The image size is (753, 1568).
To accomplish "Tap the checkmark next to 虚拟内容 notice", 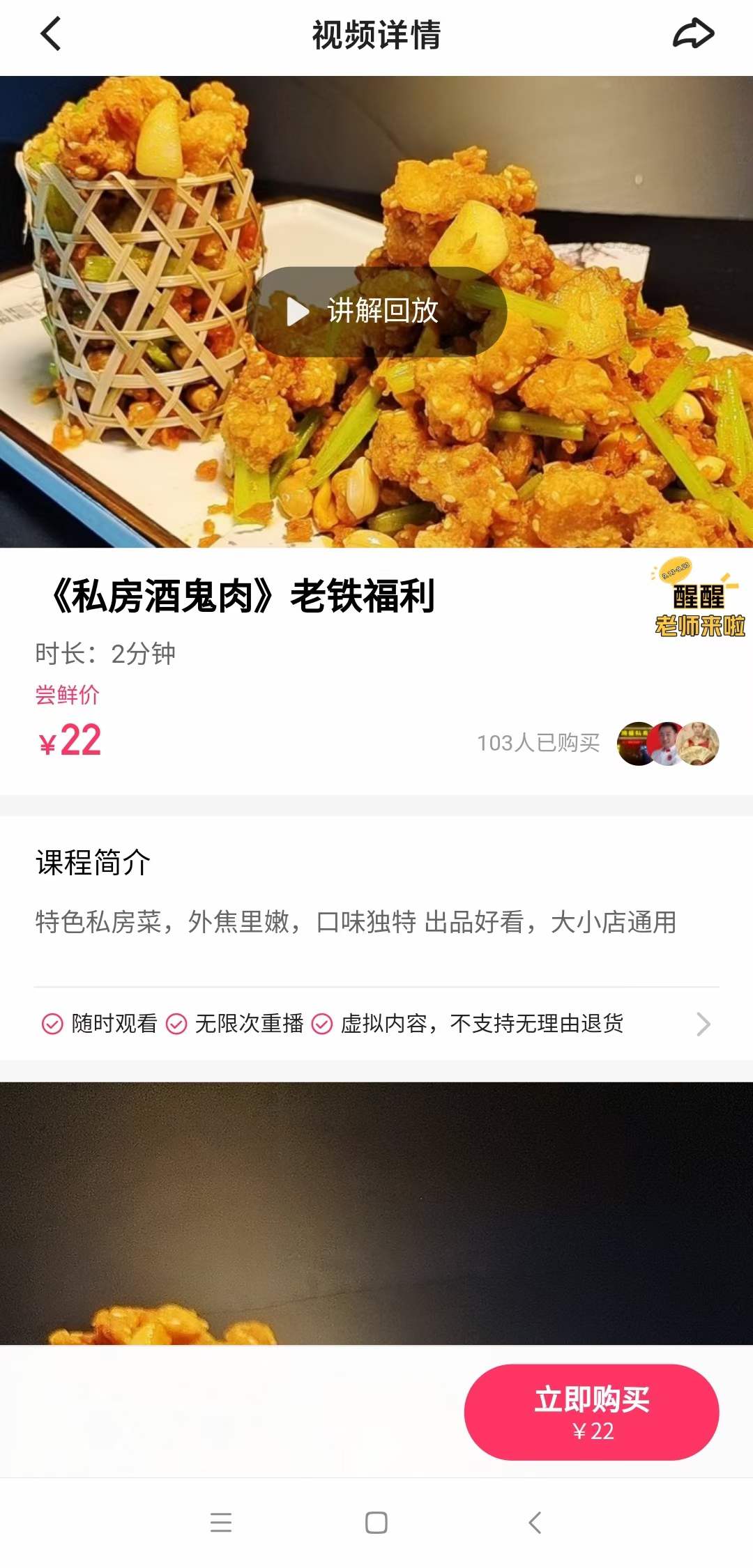I will coord(323,1024).
